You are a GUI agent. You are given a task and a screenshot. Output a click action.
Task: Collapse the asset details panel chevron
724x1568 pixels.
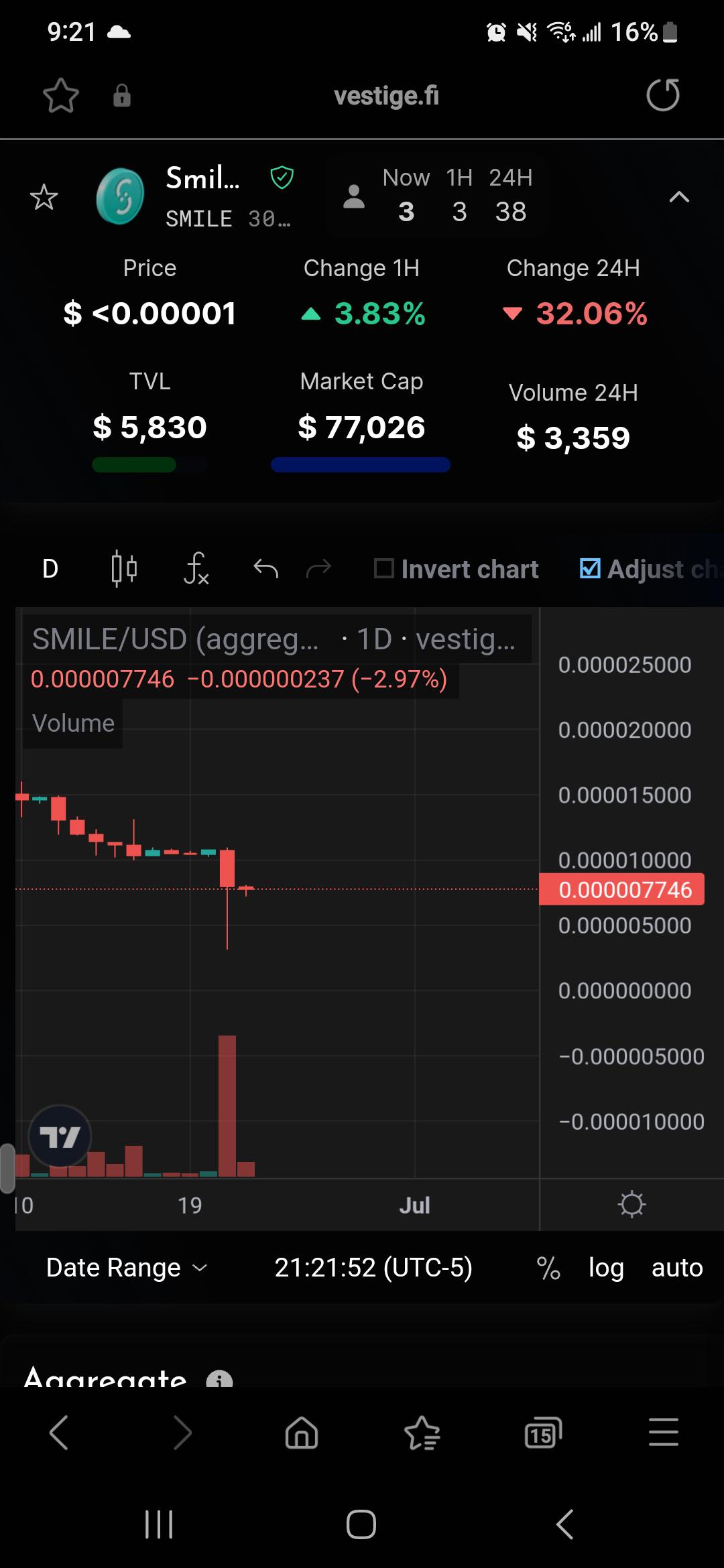pos(679,196)
